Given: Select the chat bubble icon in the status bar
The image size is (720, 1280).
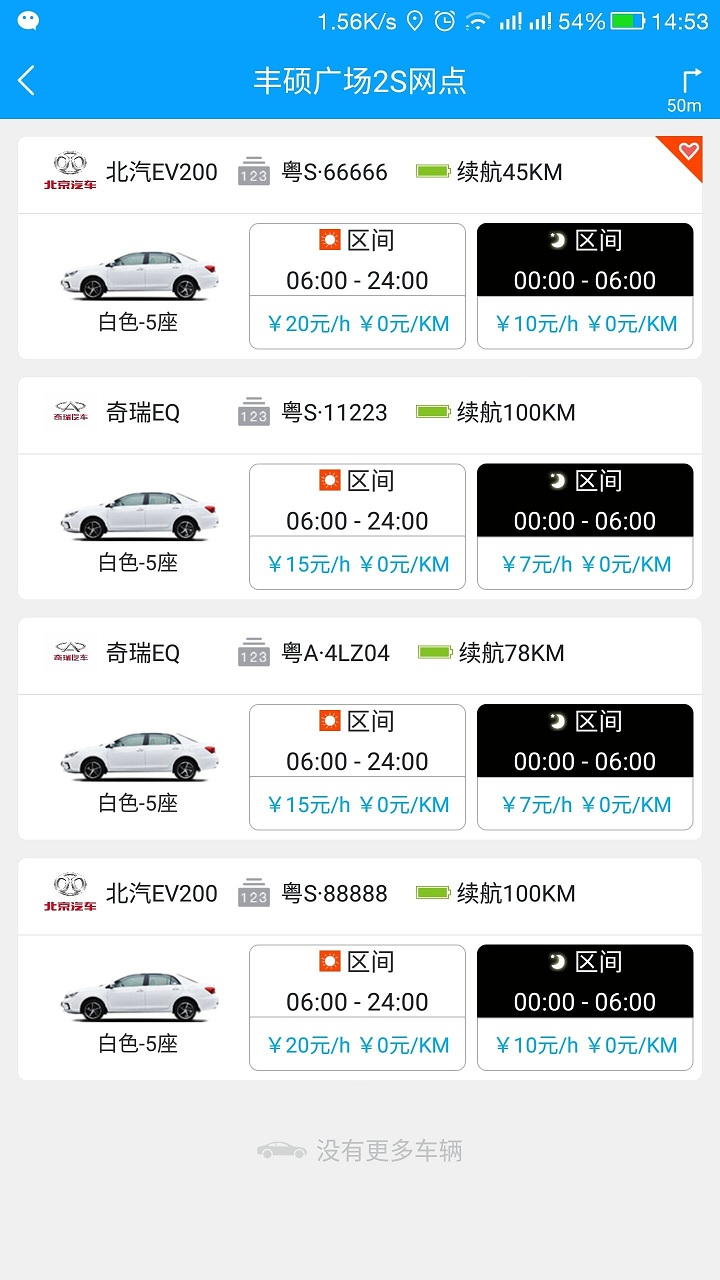Looking at the screenshot, I should [x=27, y=19].
